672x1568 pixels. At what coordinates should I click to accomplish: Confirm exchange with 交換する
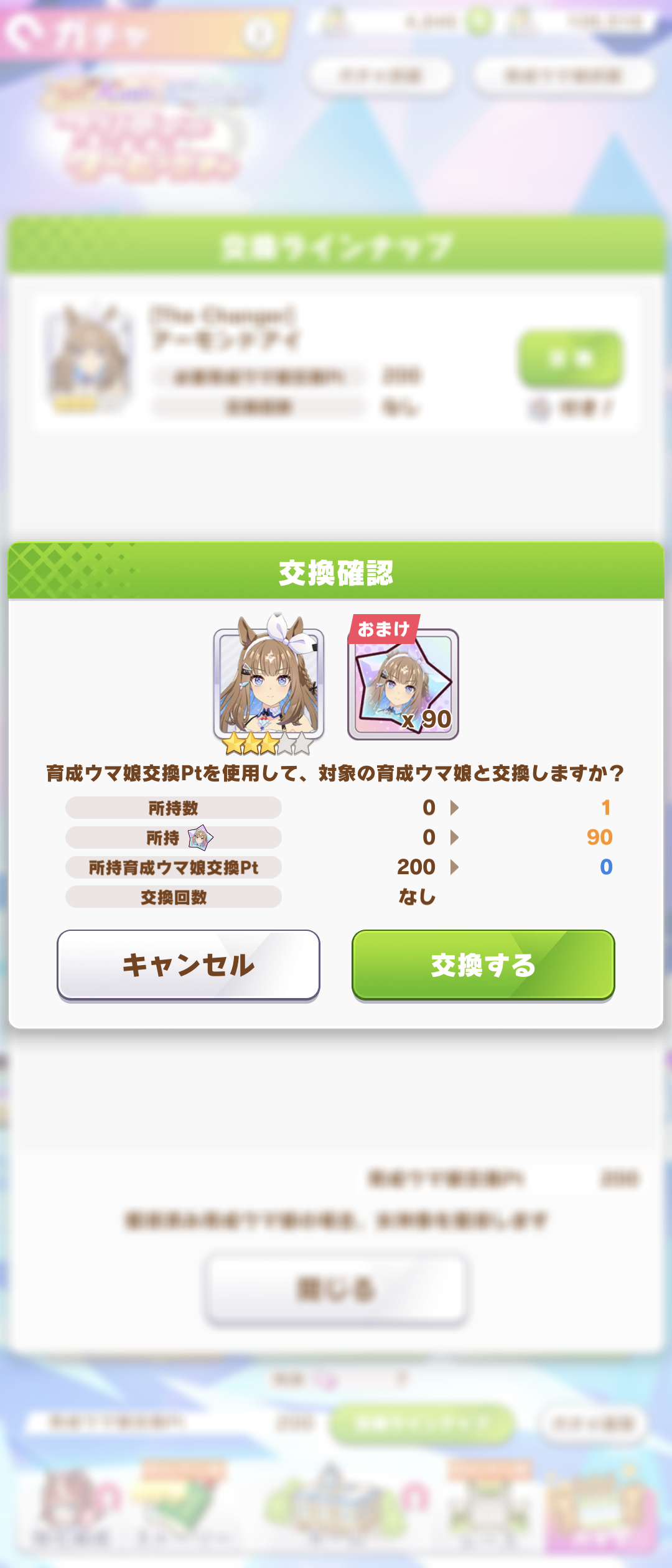[483, 964]
